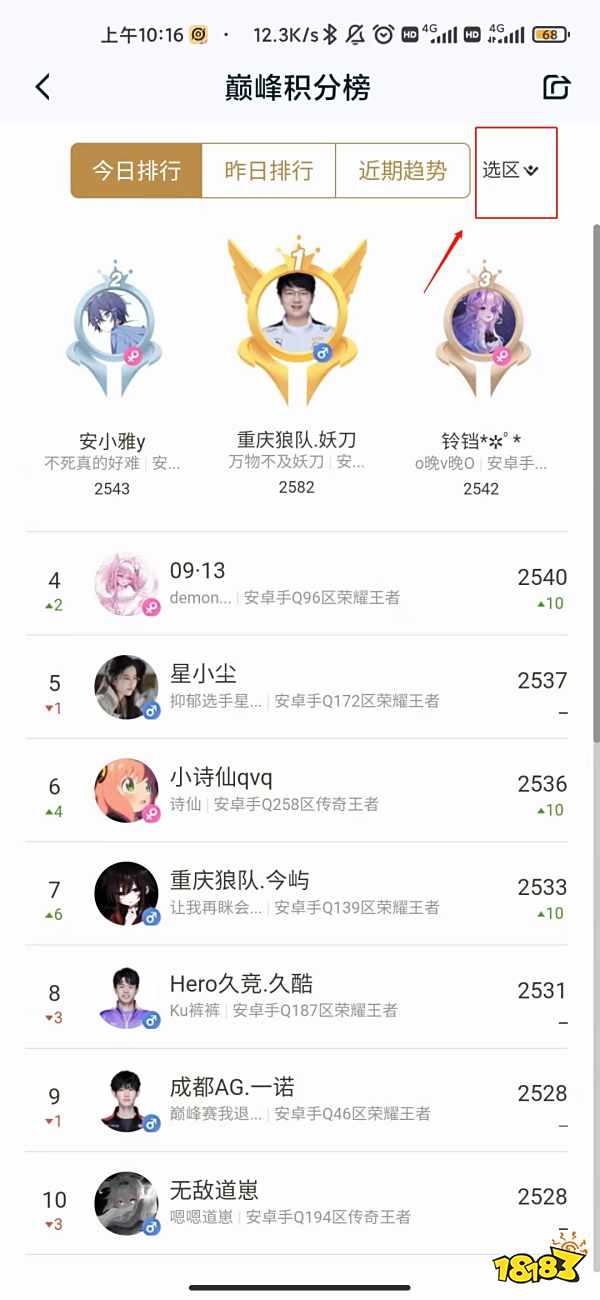The width and height of the screenshot is (600, 1300).
Task: Open the 近期趋势 tab
Action: [402, 171]
